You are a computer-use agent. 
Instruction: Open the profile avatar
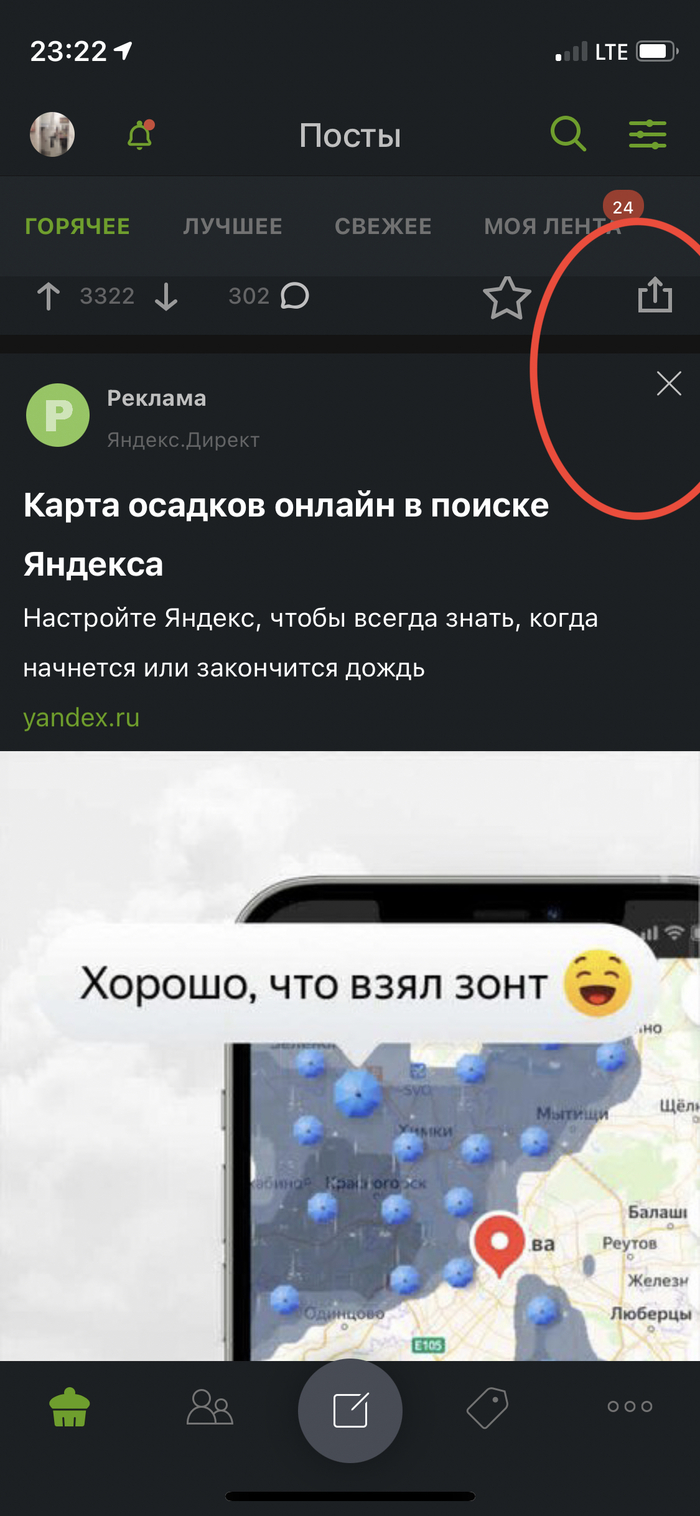(52, 134)
